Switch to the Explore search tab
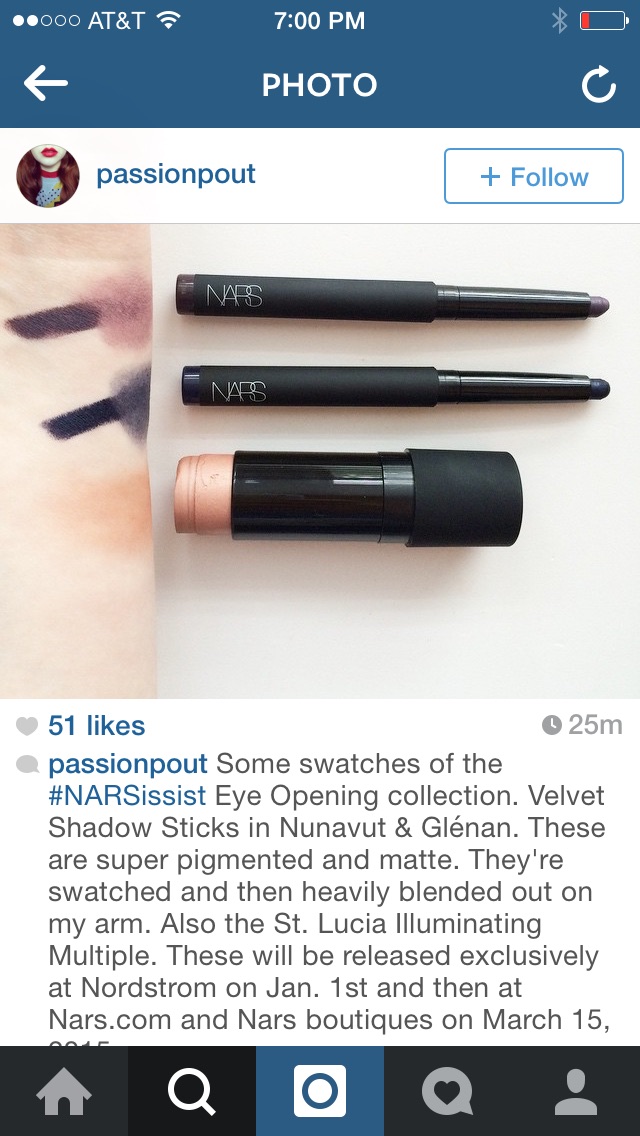640x1136 pixels. coord(192,1091)
